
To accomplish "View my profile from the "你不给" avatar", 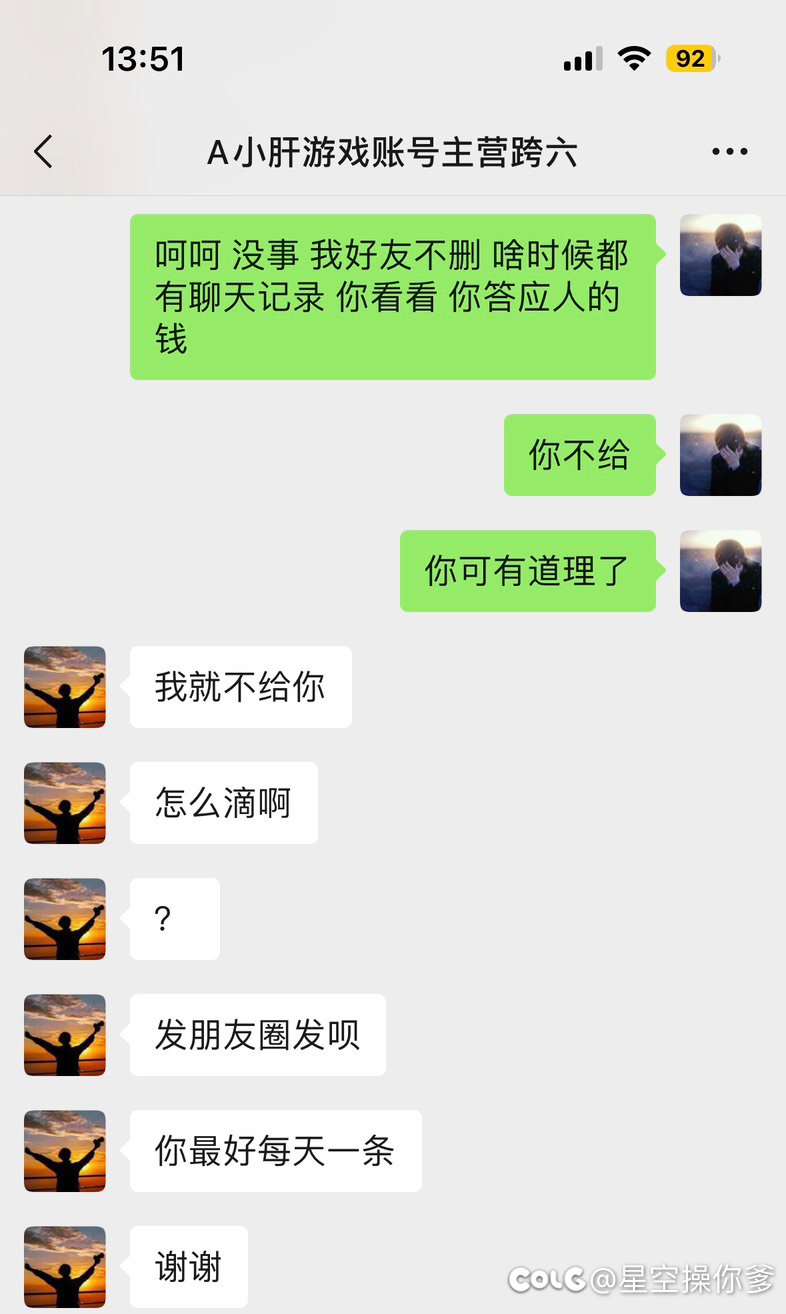I will 720,455.
